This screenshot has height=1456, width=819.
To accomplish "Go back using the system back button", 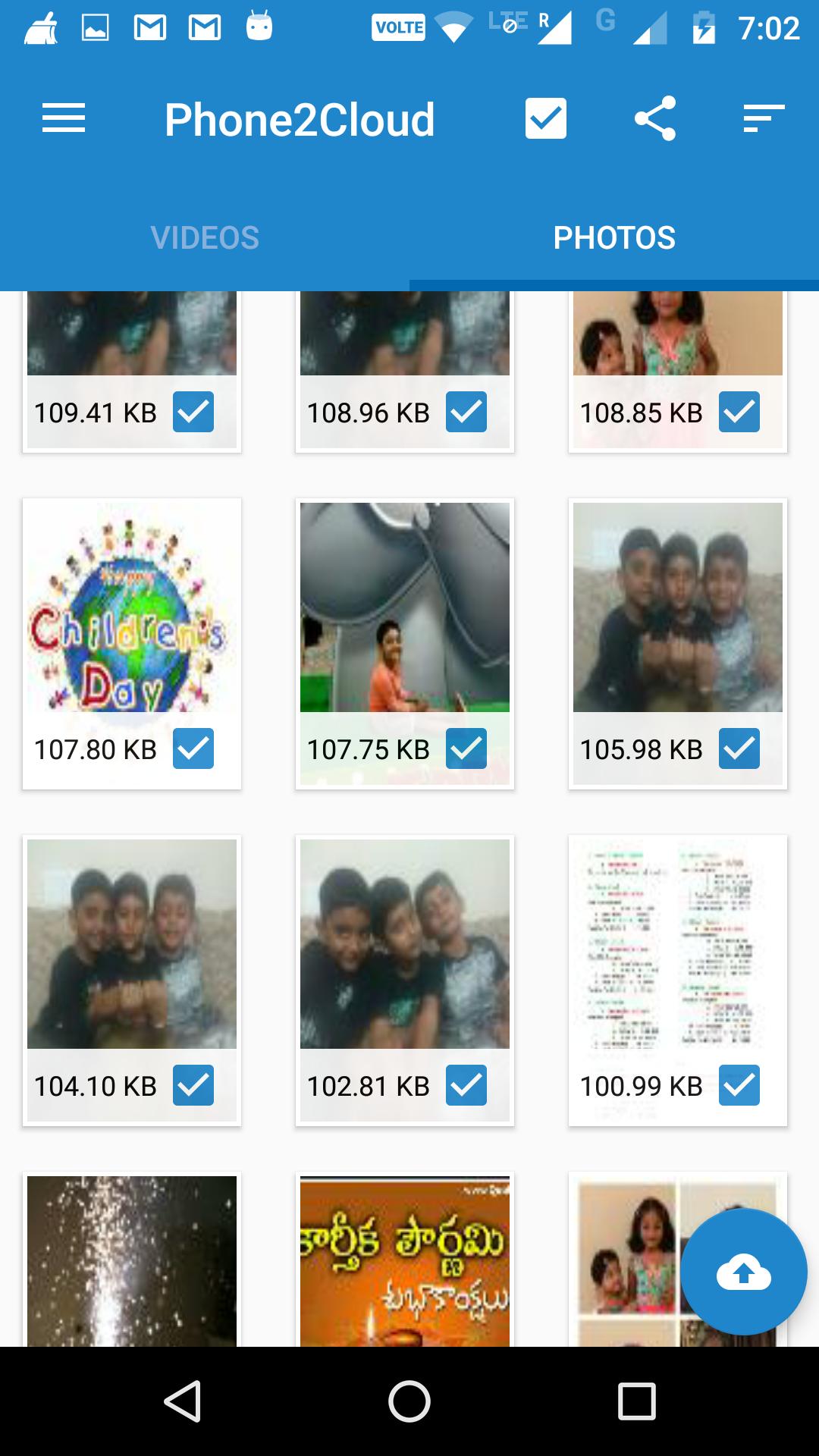I will coord(182,1401).
